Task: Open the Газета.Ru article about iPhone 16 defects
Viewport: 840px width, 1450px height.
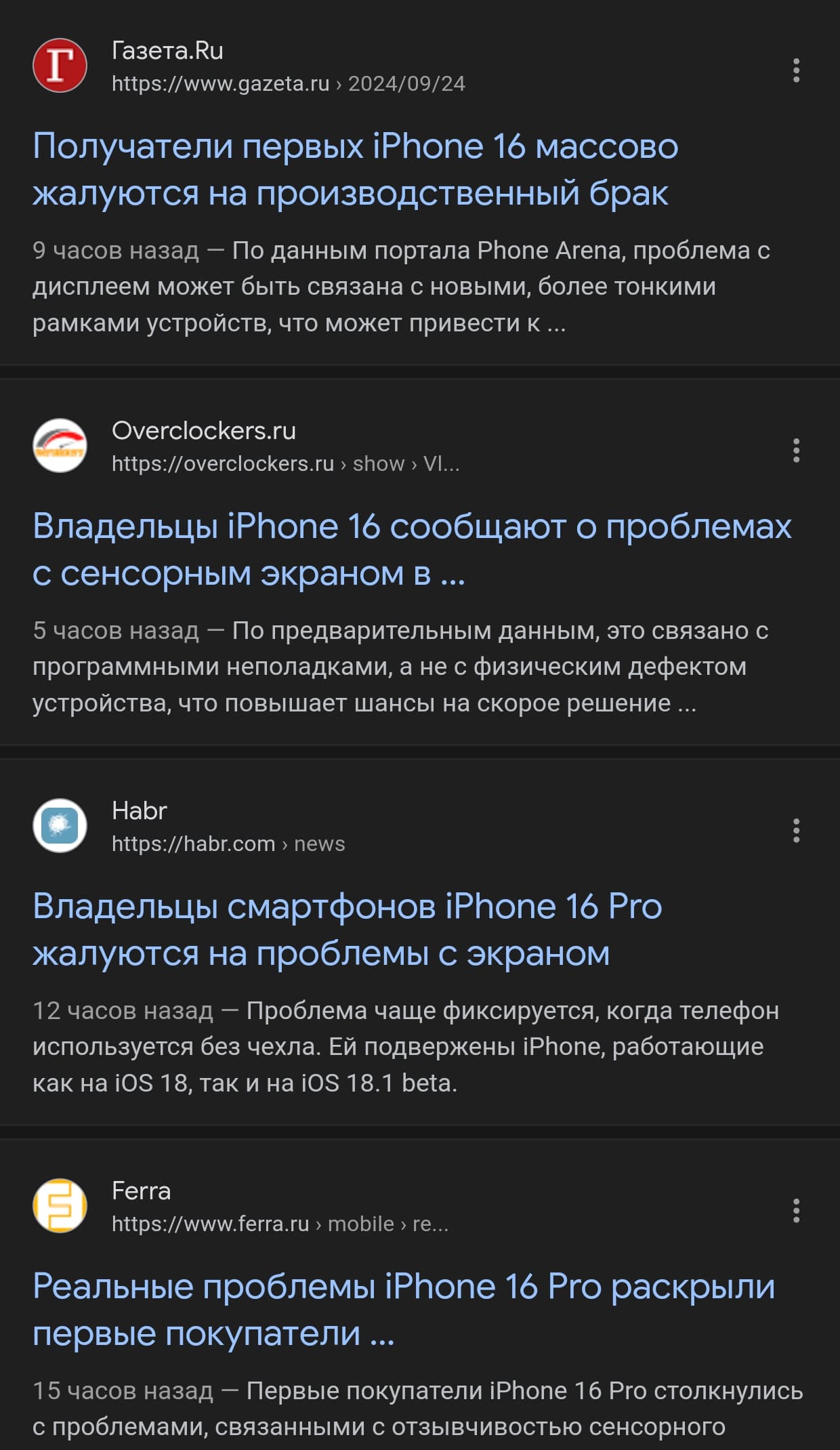Action: (x=355, y=169)
